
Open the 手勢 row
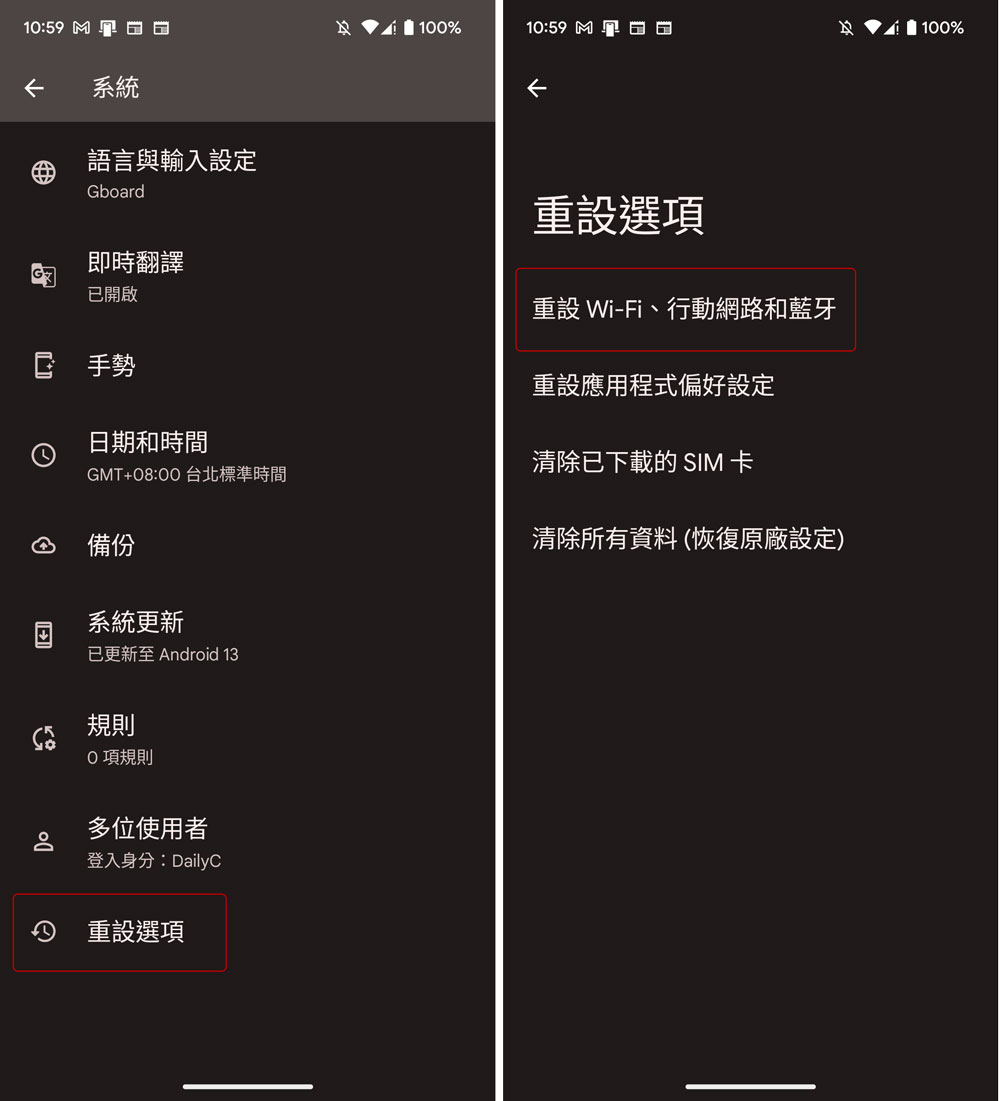111,366
